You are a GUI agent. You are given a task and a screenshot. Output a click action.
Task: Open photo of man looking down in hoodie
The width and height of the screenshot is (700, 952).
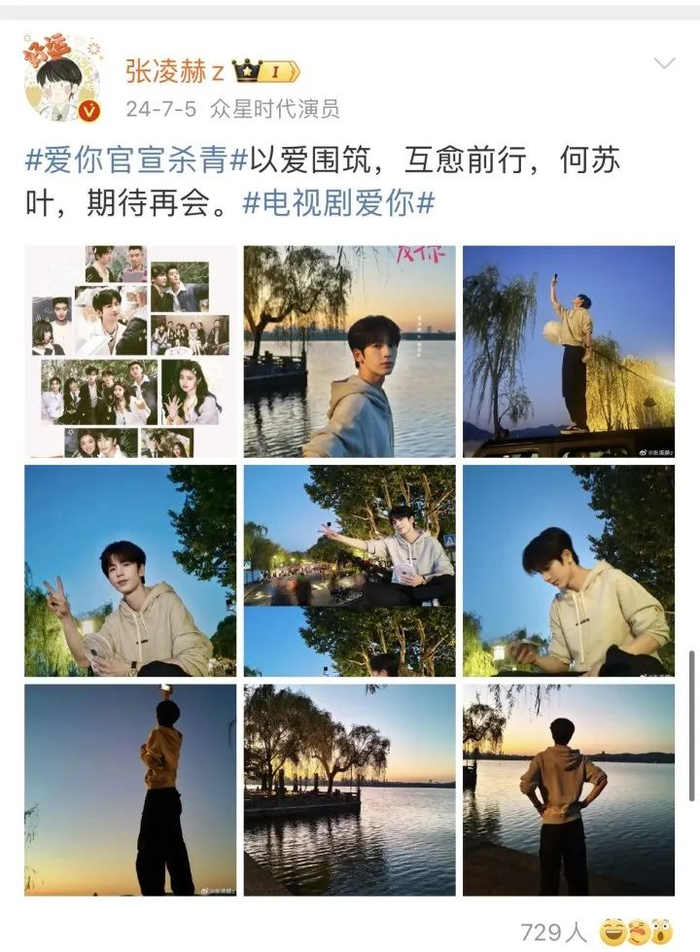click(568, 570)
